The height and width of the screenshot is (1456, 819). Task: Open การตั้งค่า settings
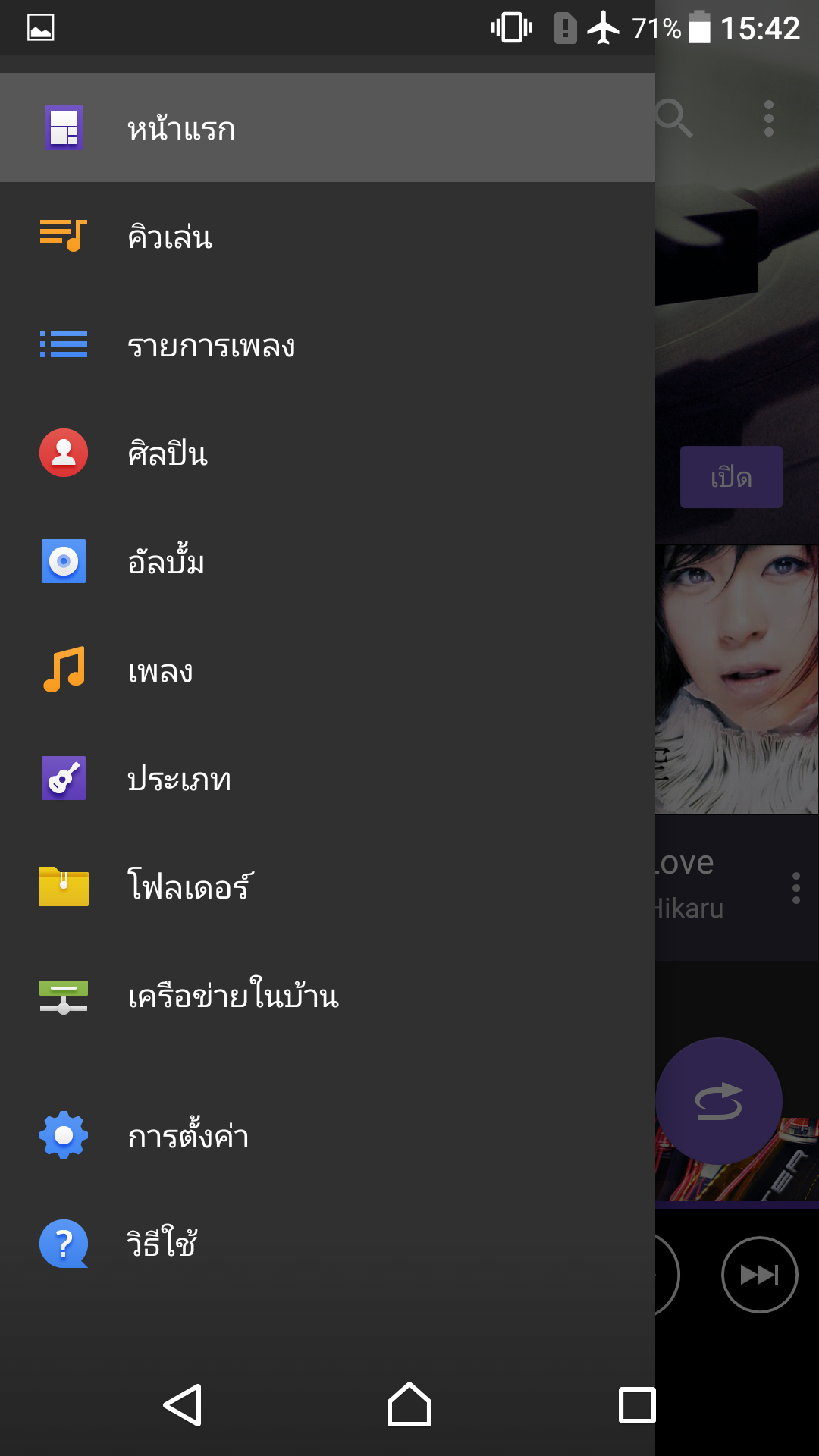click(326, 1136)
